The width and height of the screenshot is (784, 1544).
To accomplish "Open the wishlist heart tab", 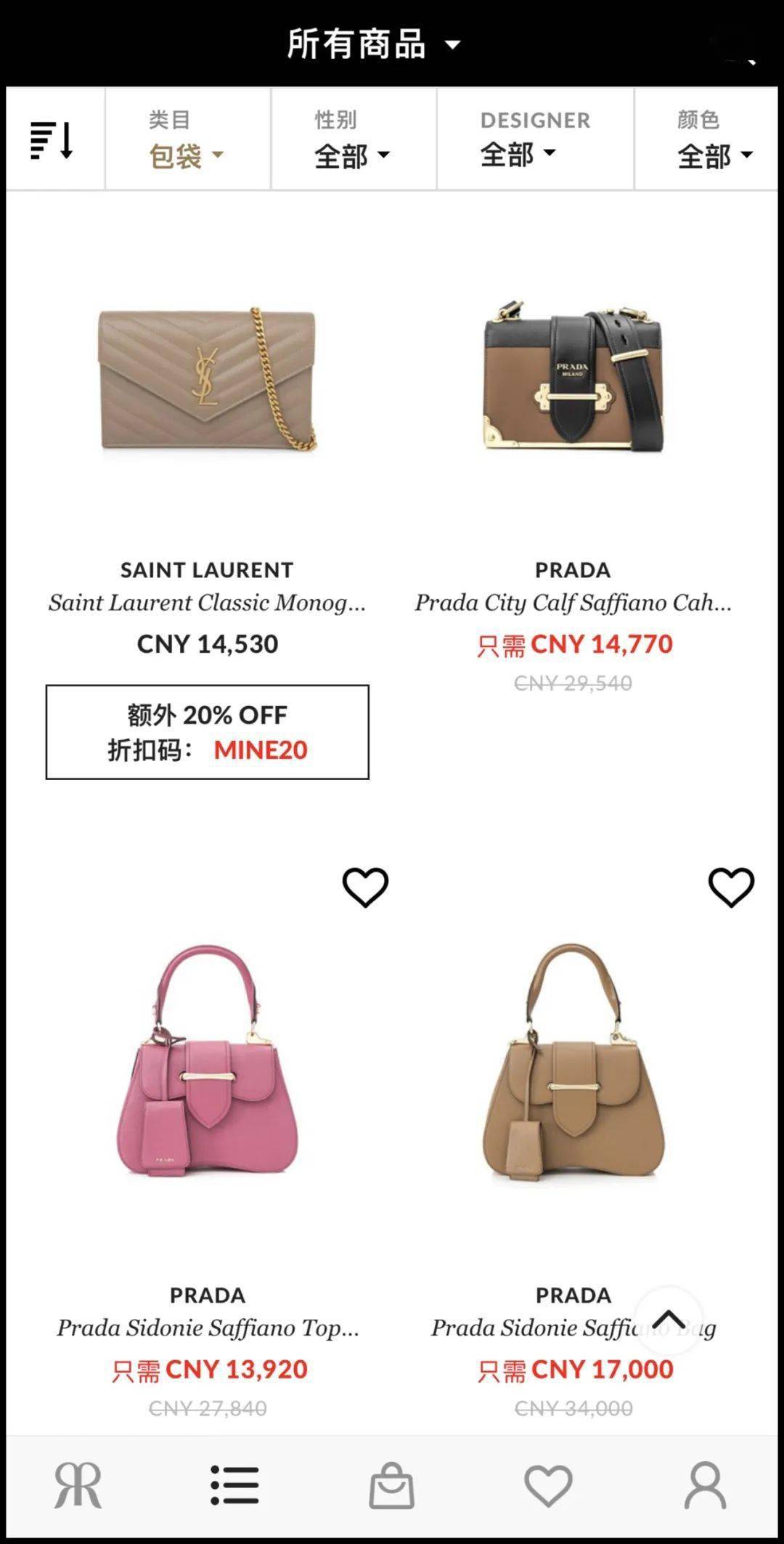I will [548, 1484].
